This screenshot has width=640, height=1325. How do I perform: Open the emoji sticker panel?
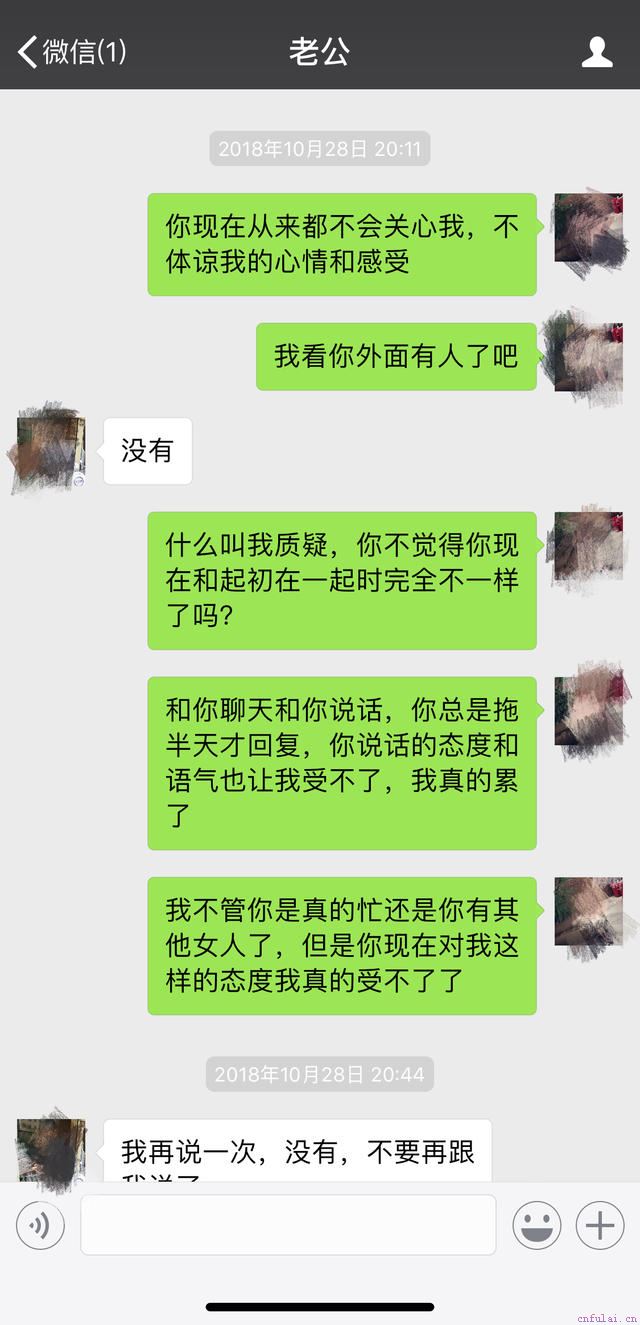[x=537, y=1225]
